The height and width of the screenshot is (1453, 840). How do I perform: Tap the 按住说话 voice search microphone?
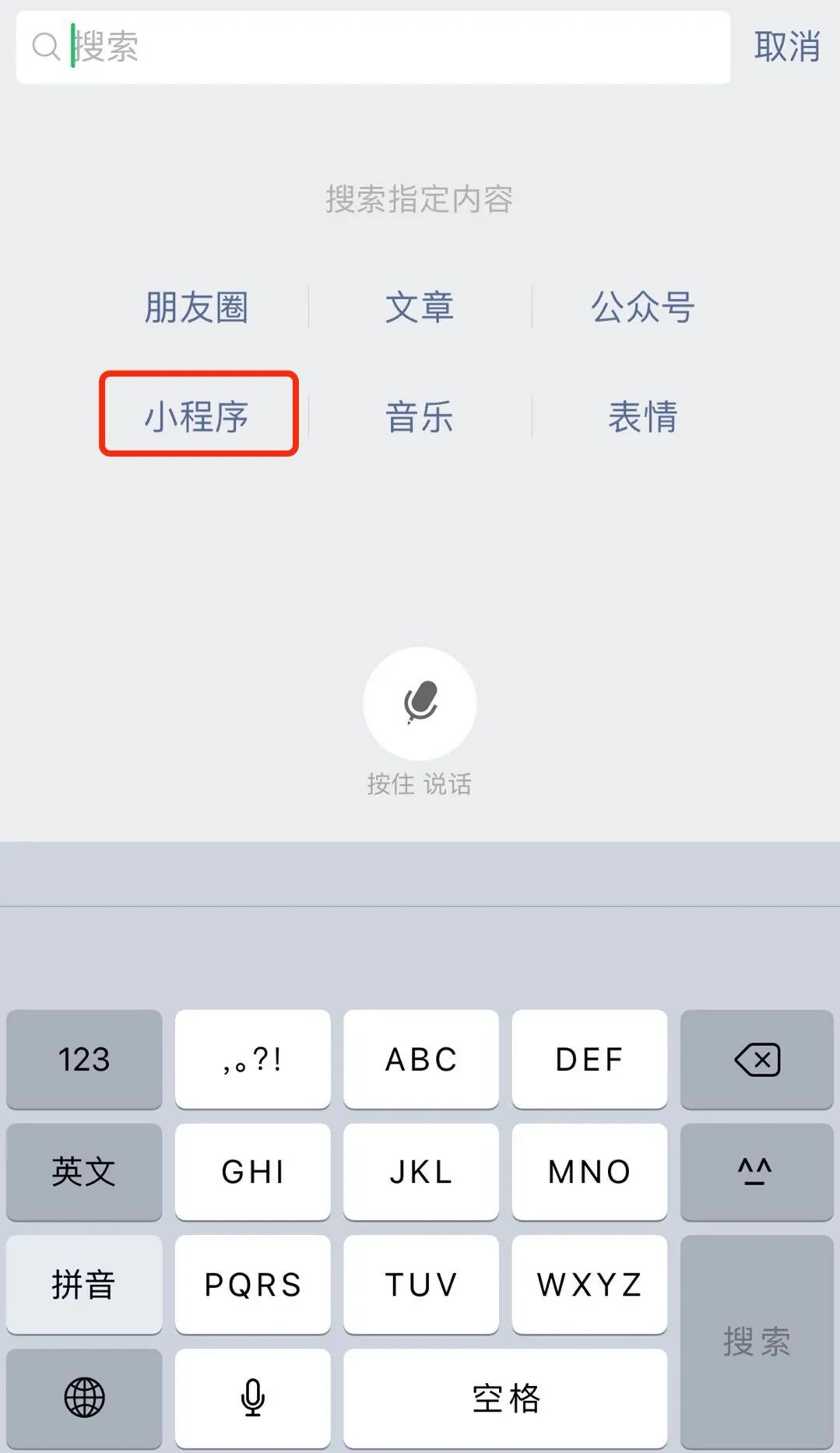click(420, 703)
